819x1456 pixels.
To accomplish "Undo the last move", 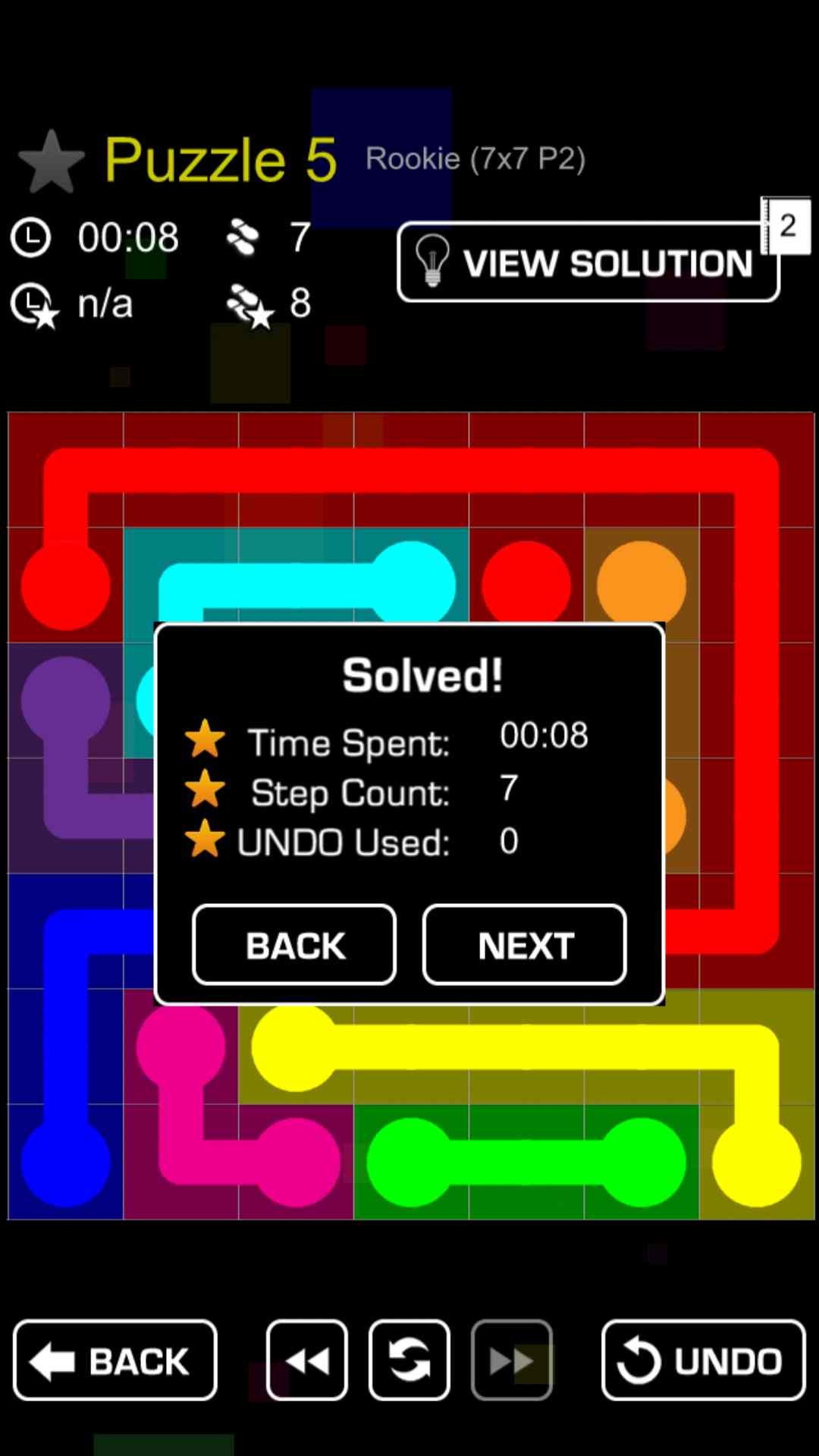I will [x=703, y=1360].
